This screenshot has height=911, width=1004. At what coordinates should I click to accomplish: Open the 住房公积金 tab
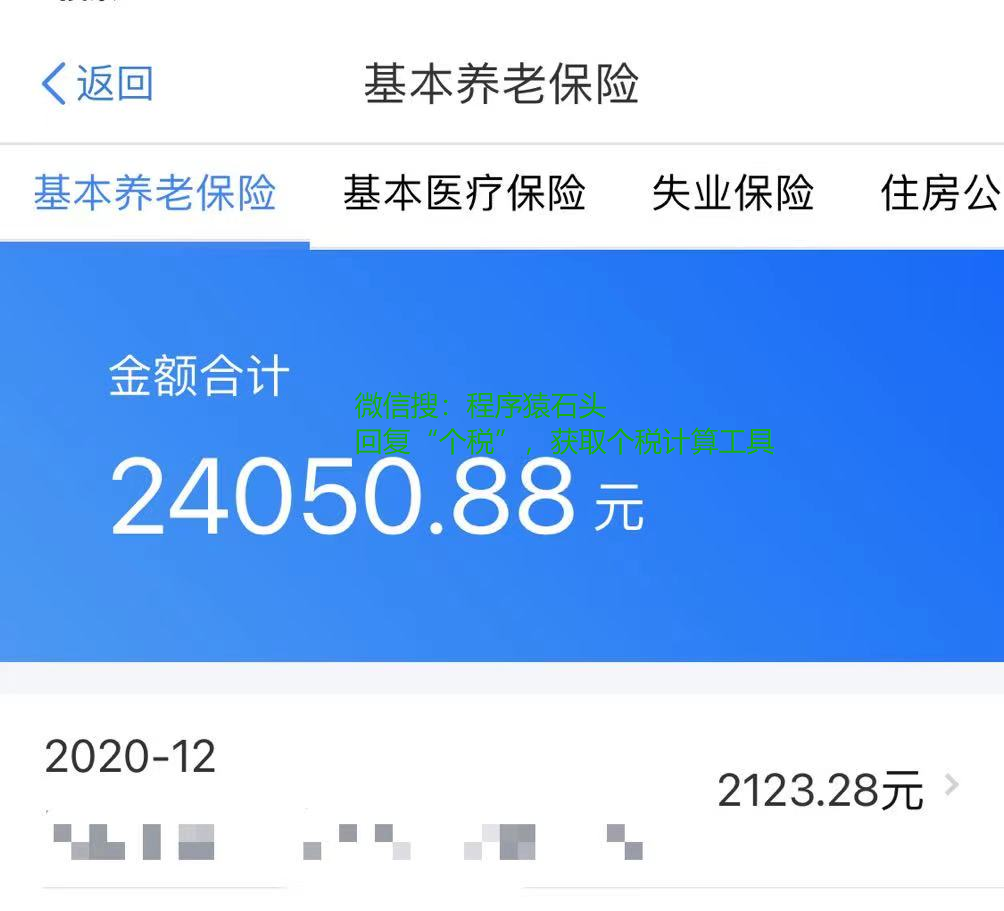[940, 193]
